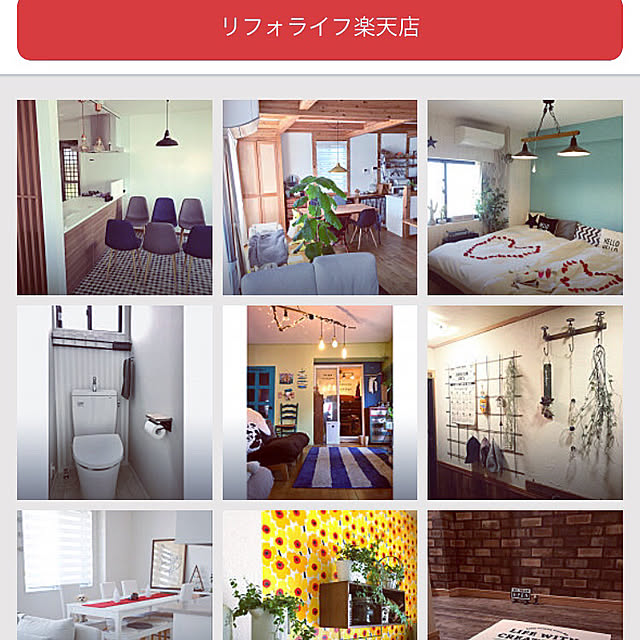The height and width of the screenshot is (640, 640).
Task: Open the white dining room with red runner
Action: coord(114,576)
